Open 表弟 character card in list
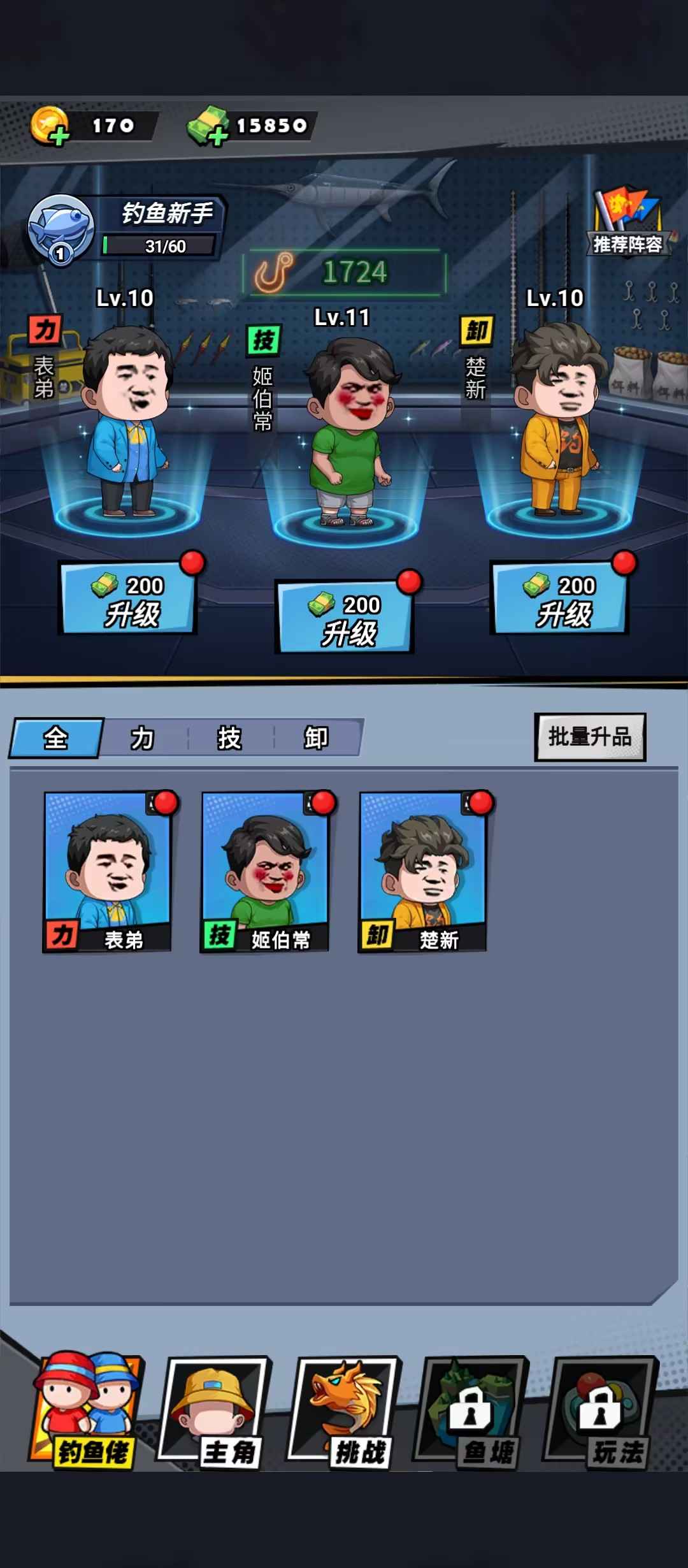Screen dimensions: 688x1568 click(x=107, y=872)
